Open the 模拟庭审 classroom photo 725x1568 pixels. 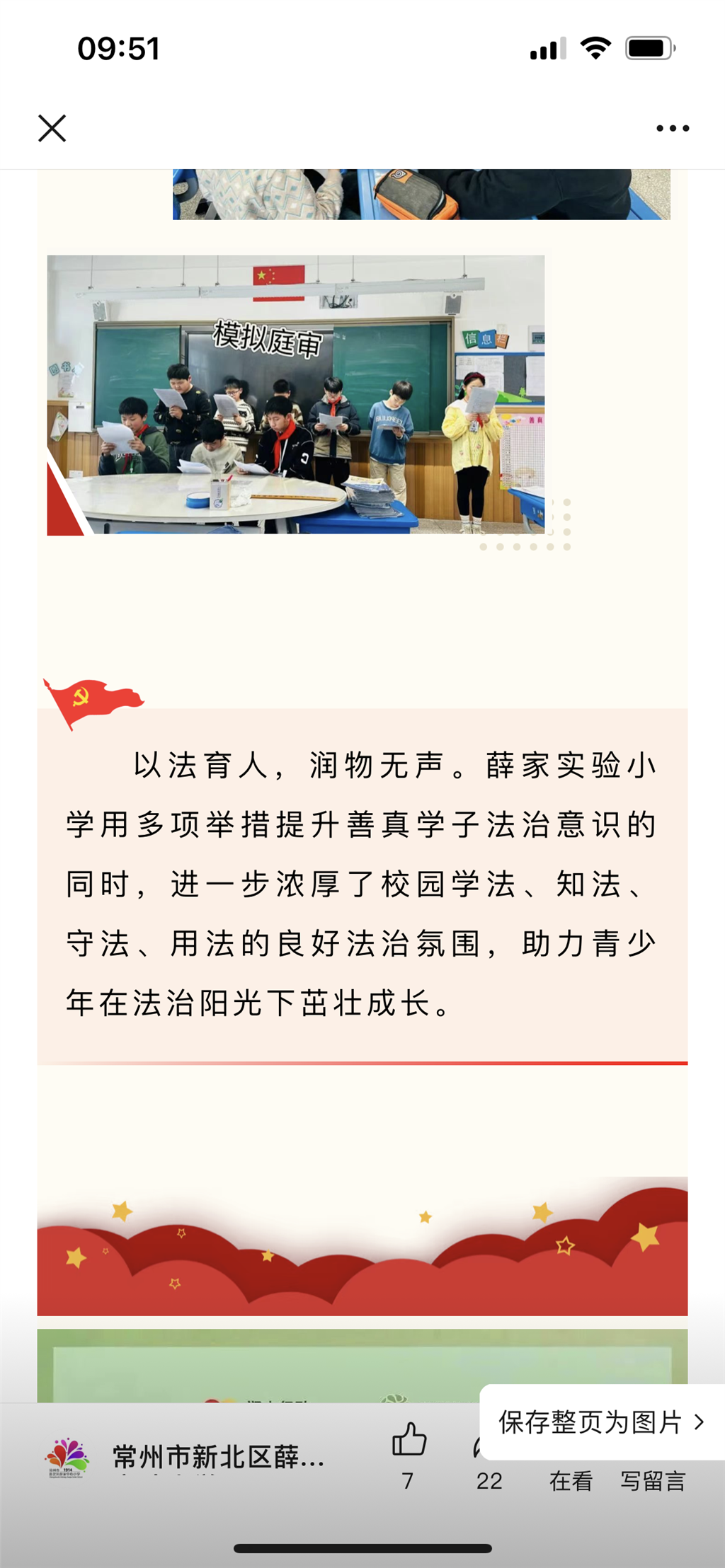pos(296,395)
